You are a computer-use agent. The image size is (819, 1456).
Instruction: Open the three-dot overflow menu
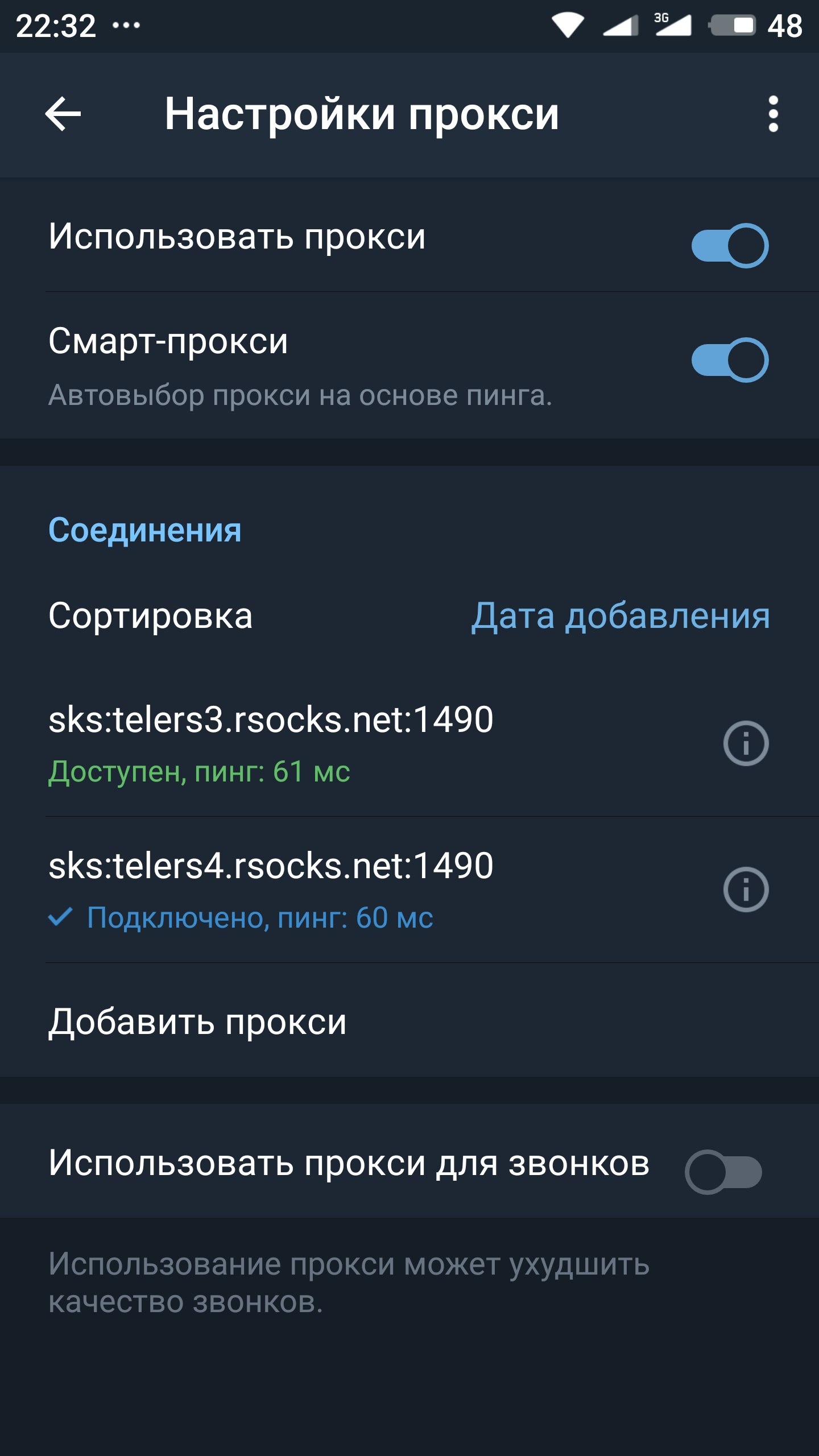click(x=773, y=114)
